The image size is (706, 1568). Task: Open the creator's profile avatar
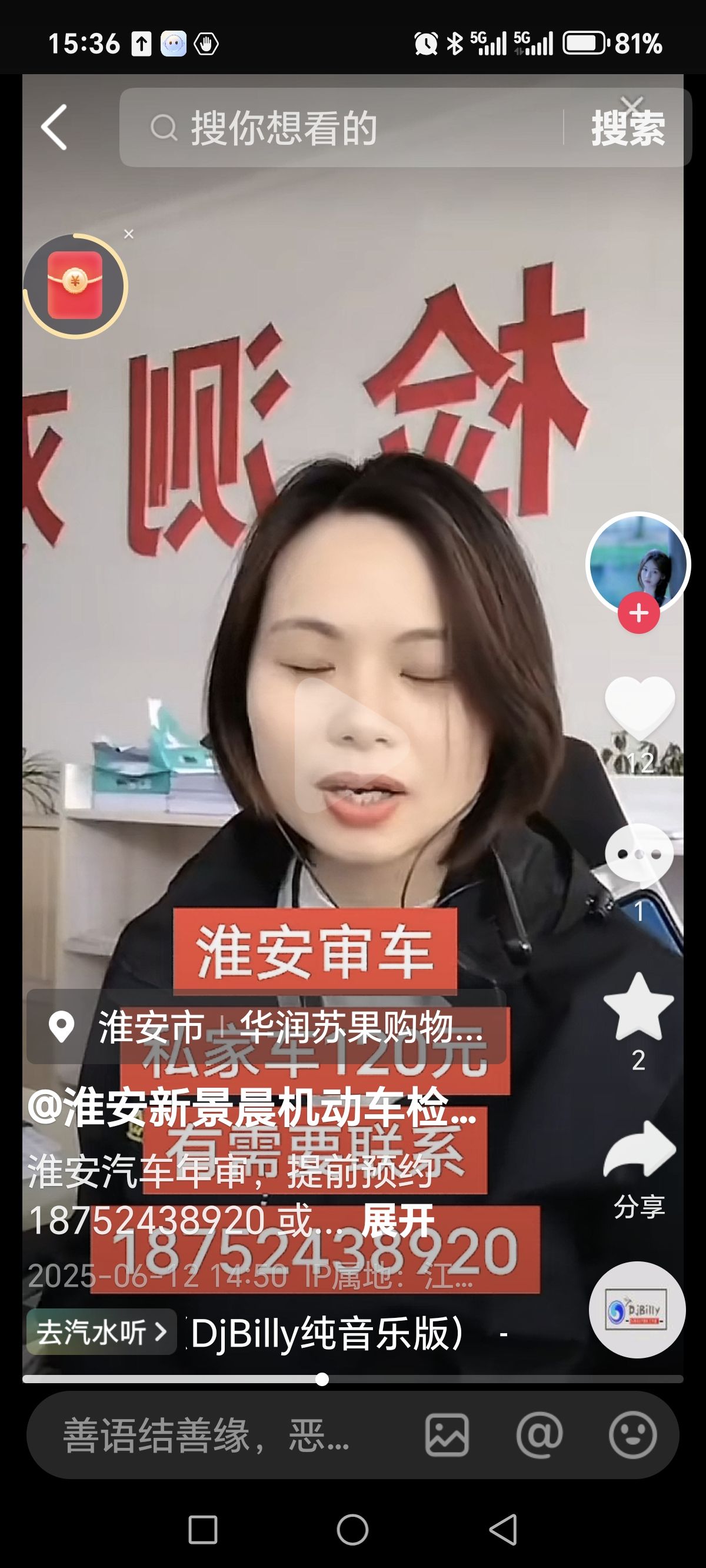coord(638,563)
